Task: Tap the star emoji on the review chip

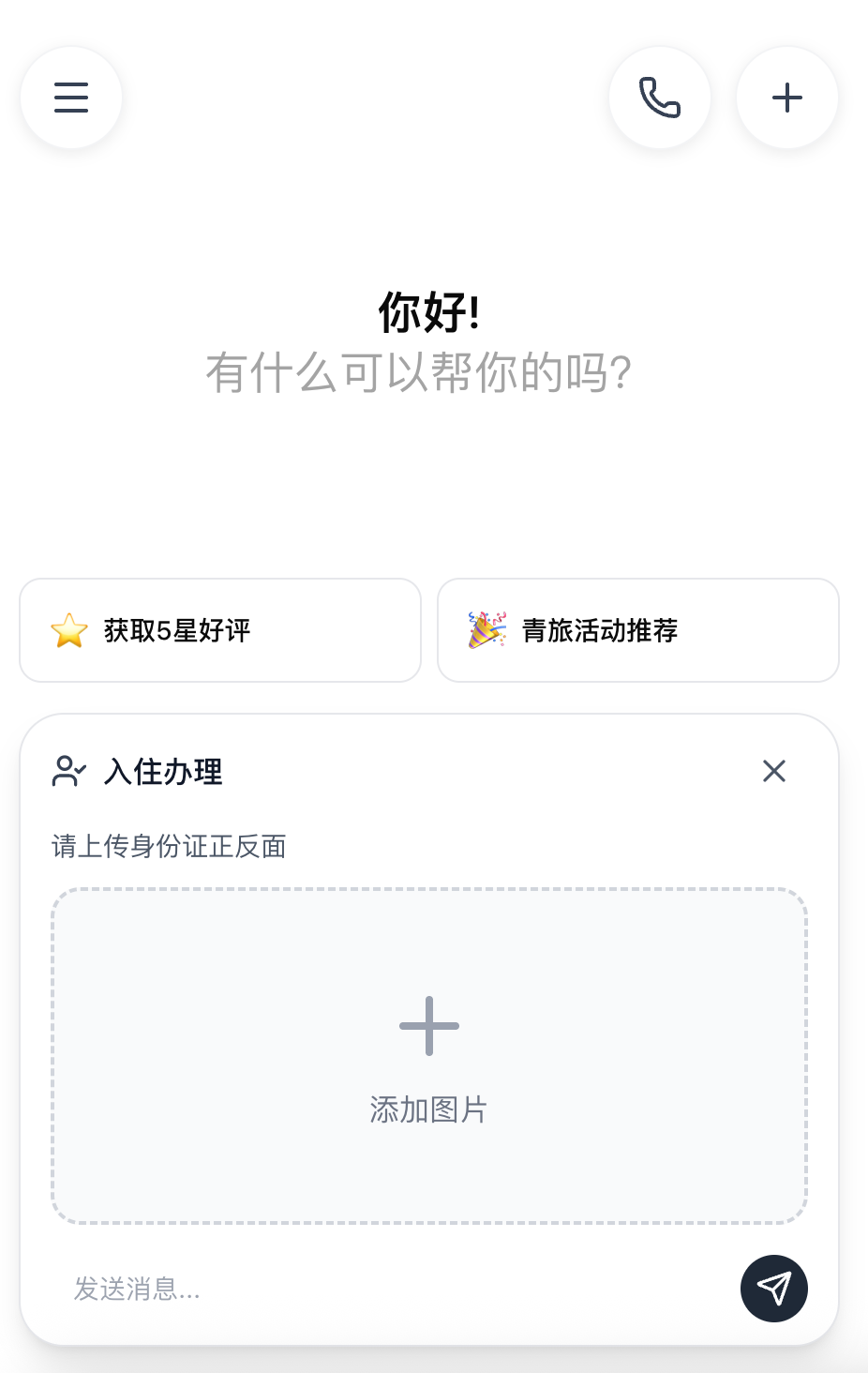Action: point(67,629)
